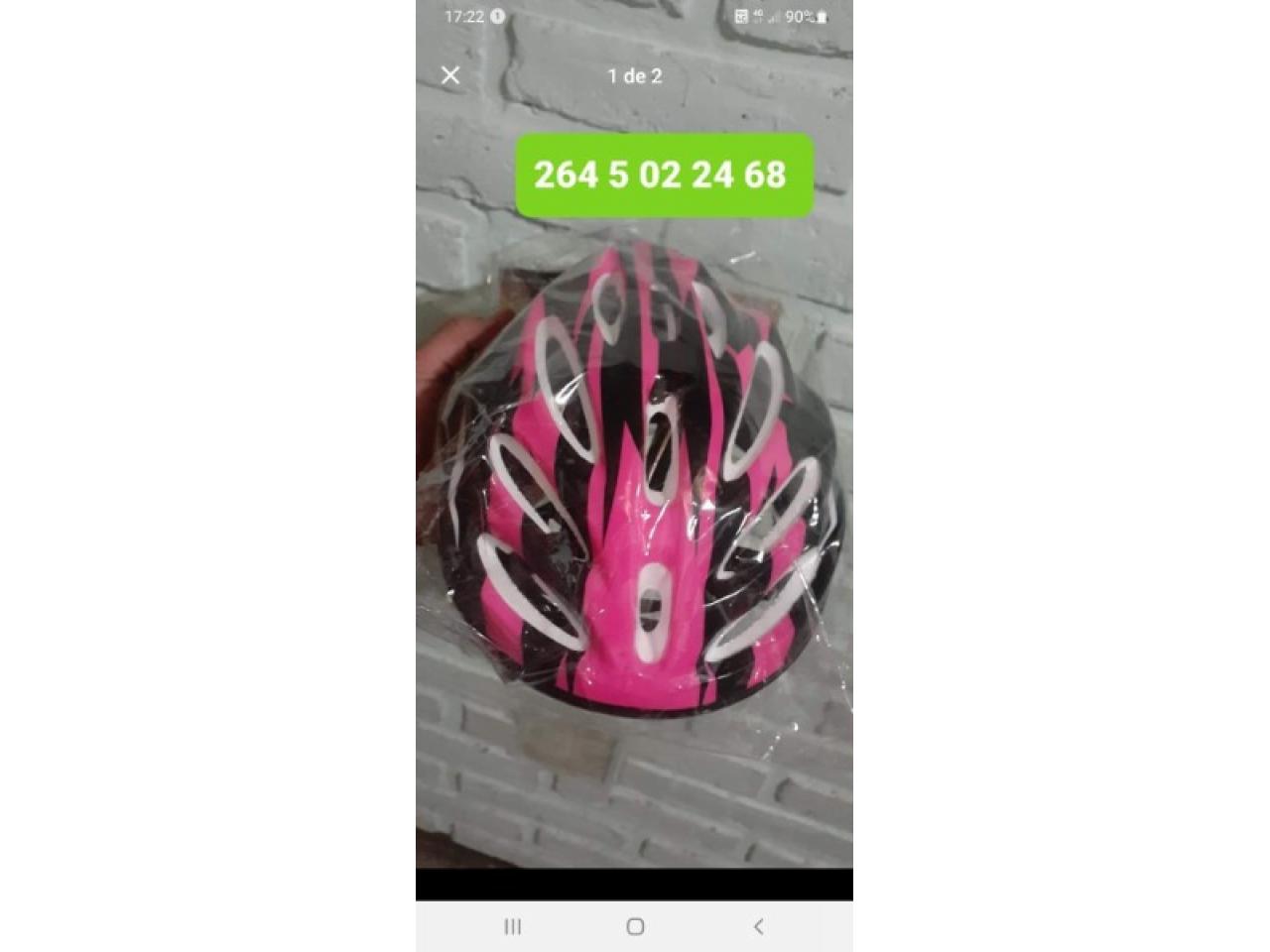Close the full-screen photo viewer
Image resolution: width=1270 pixels, height=952 pixels.
pyautogui.click(x=450, y=75)
